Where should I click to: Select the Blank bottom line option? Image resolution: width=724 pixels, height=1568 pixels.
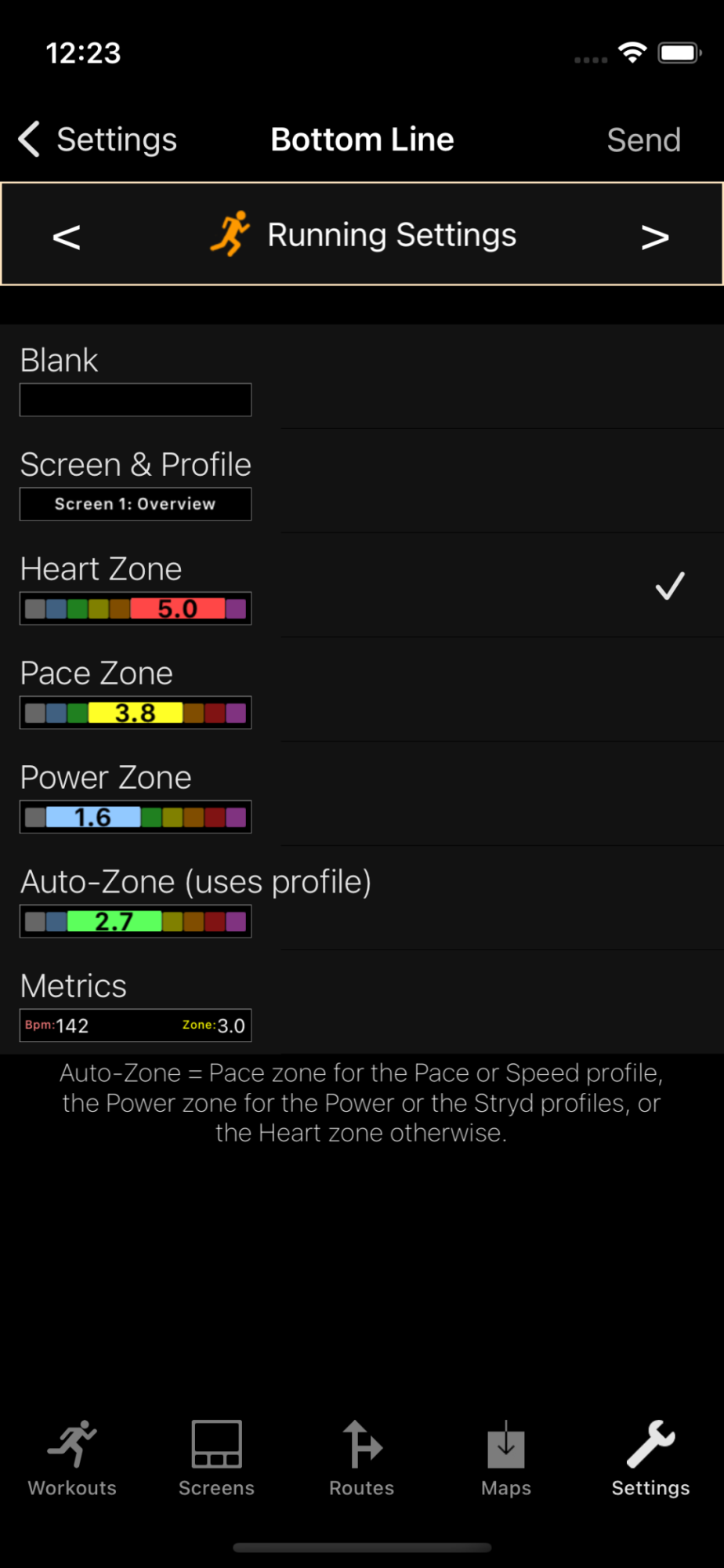click(362, 377)
